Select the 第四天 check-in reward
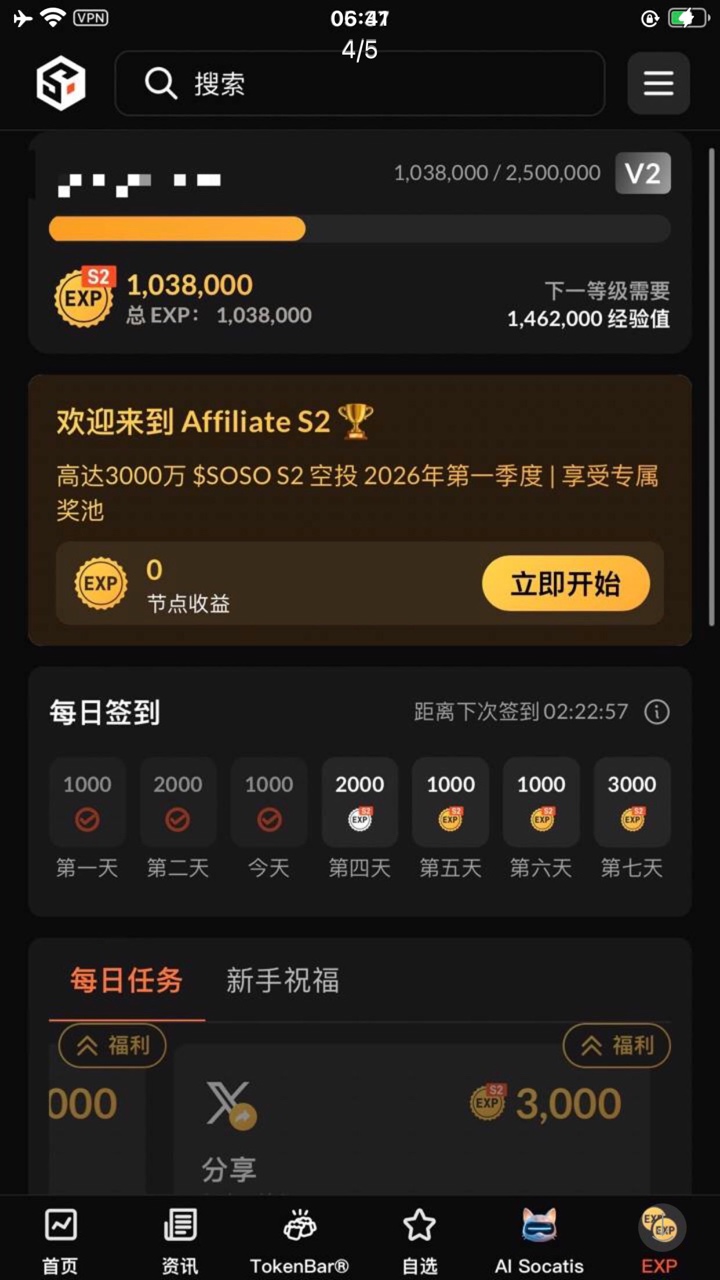The image size is (720, 1280). point(360,802)
